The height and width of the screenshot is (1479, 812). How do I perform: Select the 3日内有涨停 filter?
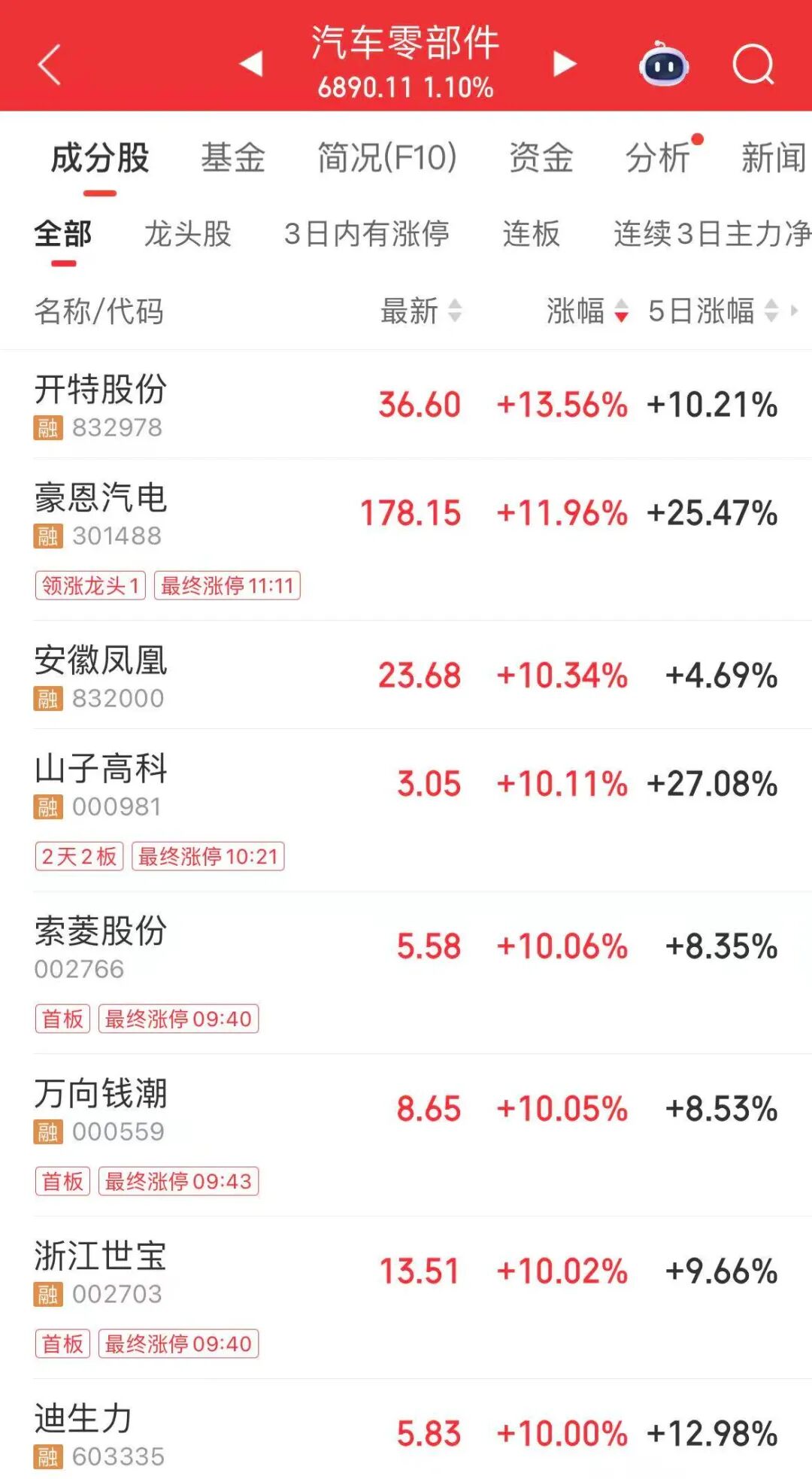[367, 234]
